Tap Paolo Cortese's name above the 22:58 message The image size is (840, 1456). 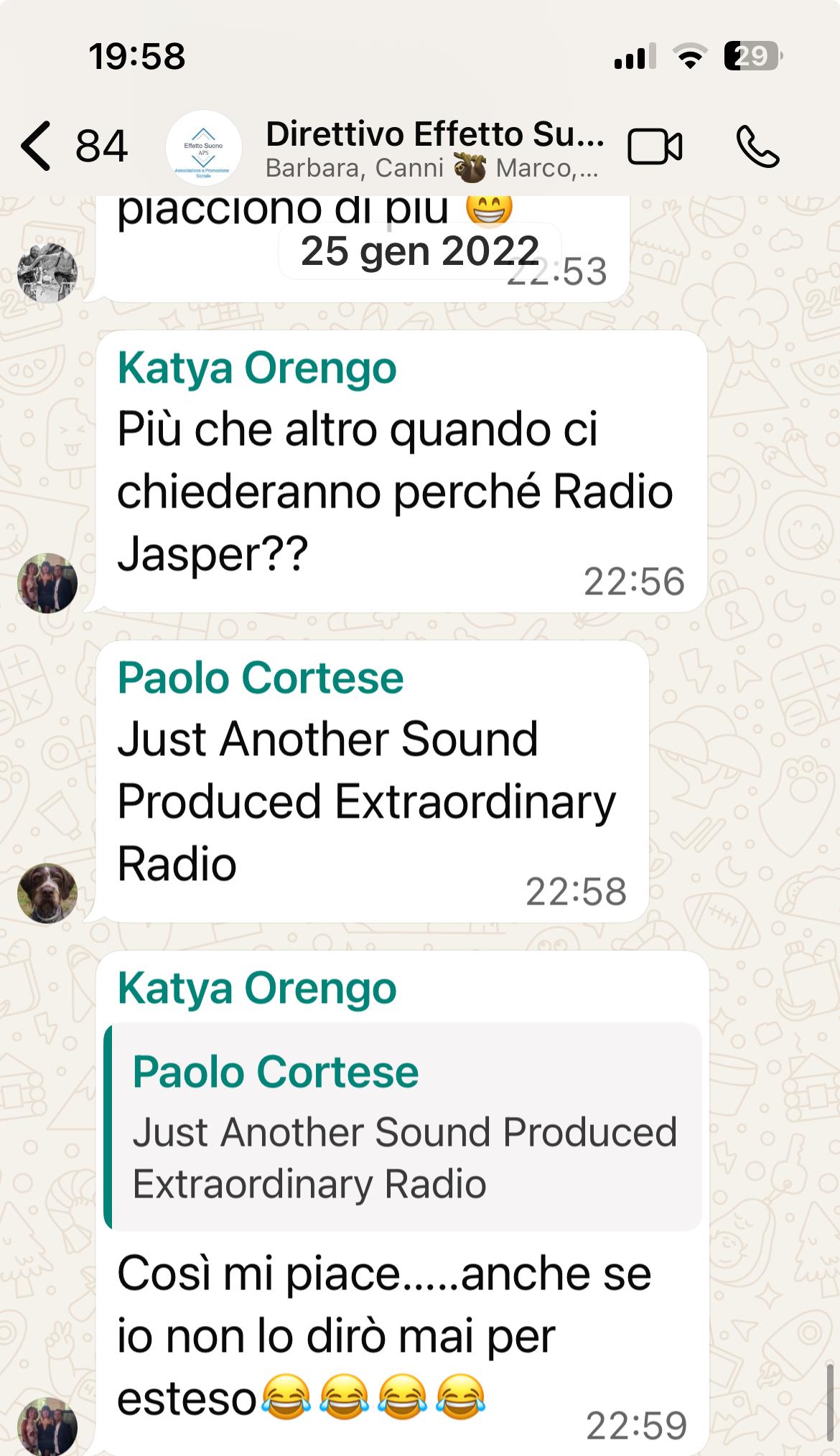[x=260, y=678]
